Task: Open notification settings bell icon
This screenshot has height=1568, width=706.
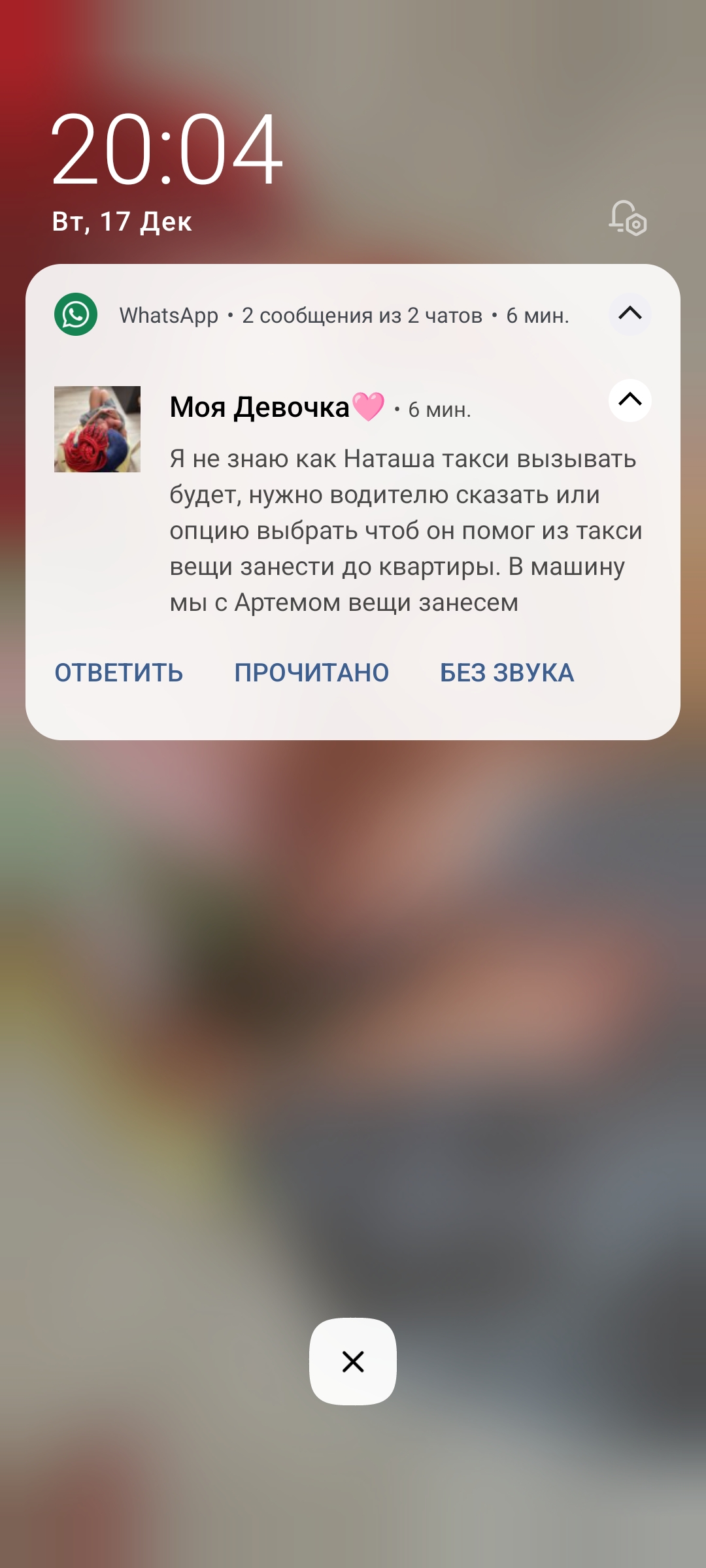Action: tap(628, 218)
